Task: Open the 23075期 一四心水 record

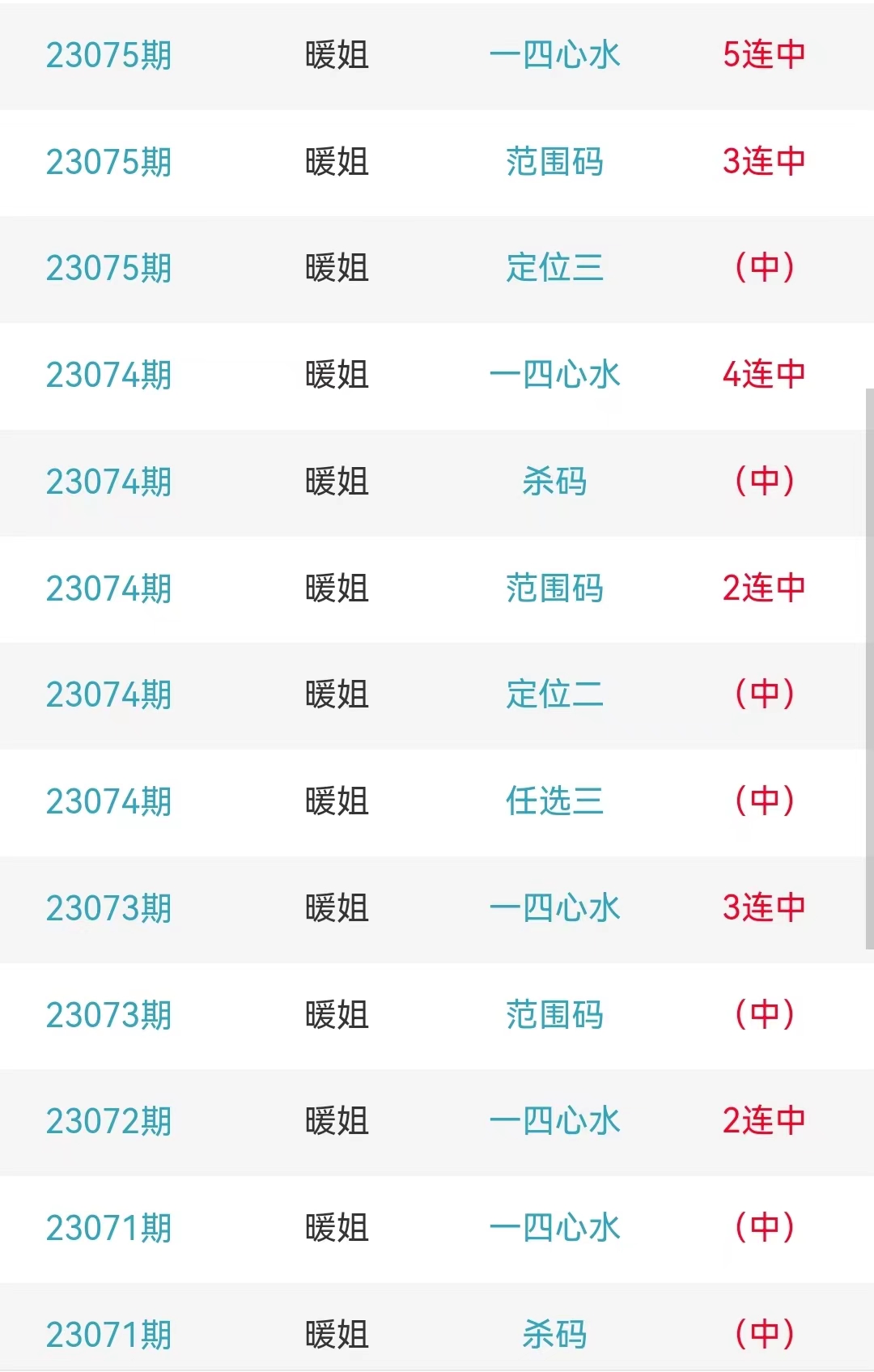Action: [x=554, y=55]
